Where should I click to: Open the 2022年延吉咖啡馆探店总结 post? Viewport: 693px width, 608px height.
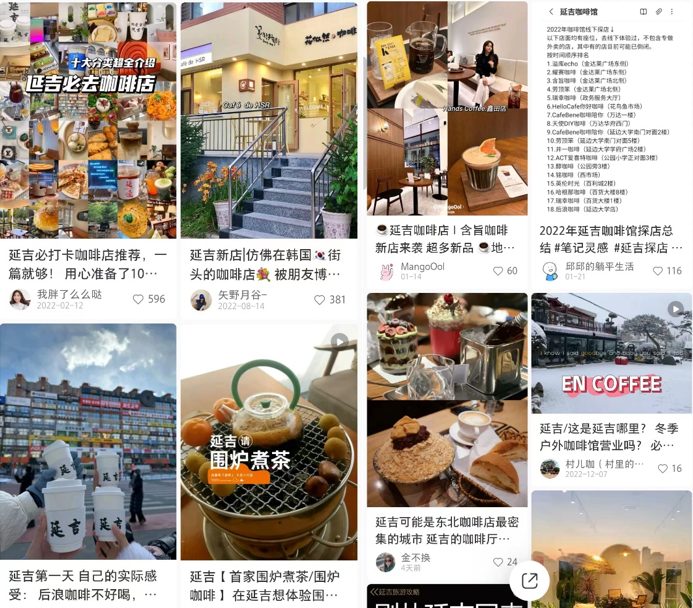pyautogui.click(x=610, y=240)
